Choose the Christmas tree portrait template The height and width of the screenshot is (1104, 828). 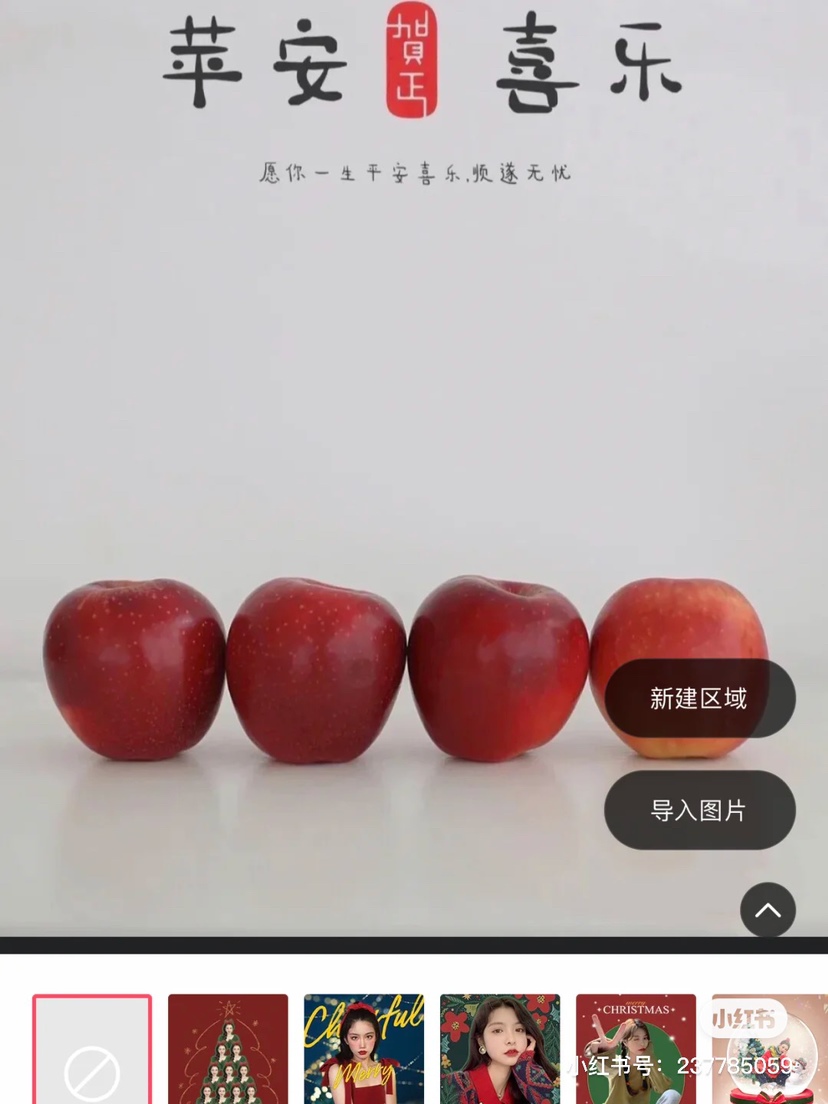tap(228, 1050)
